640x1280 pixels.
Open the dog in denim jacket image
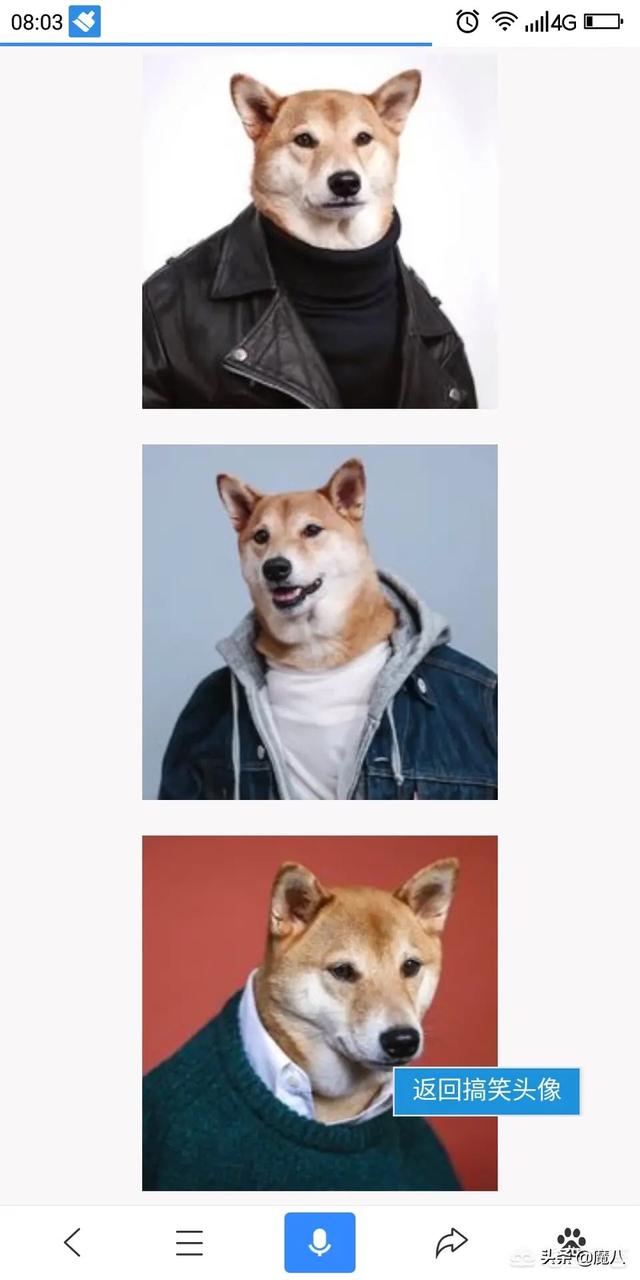tap(320, 622)
